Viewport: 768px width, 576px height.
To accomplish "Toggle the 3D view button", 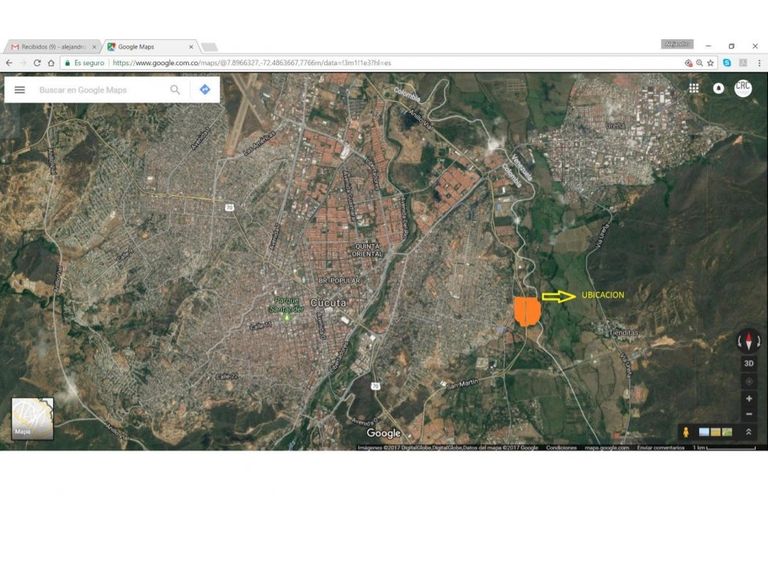I will pyautogui.click(x=749, y=363).
